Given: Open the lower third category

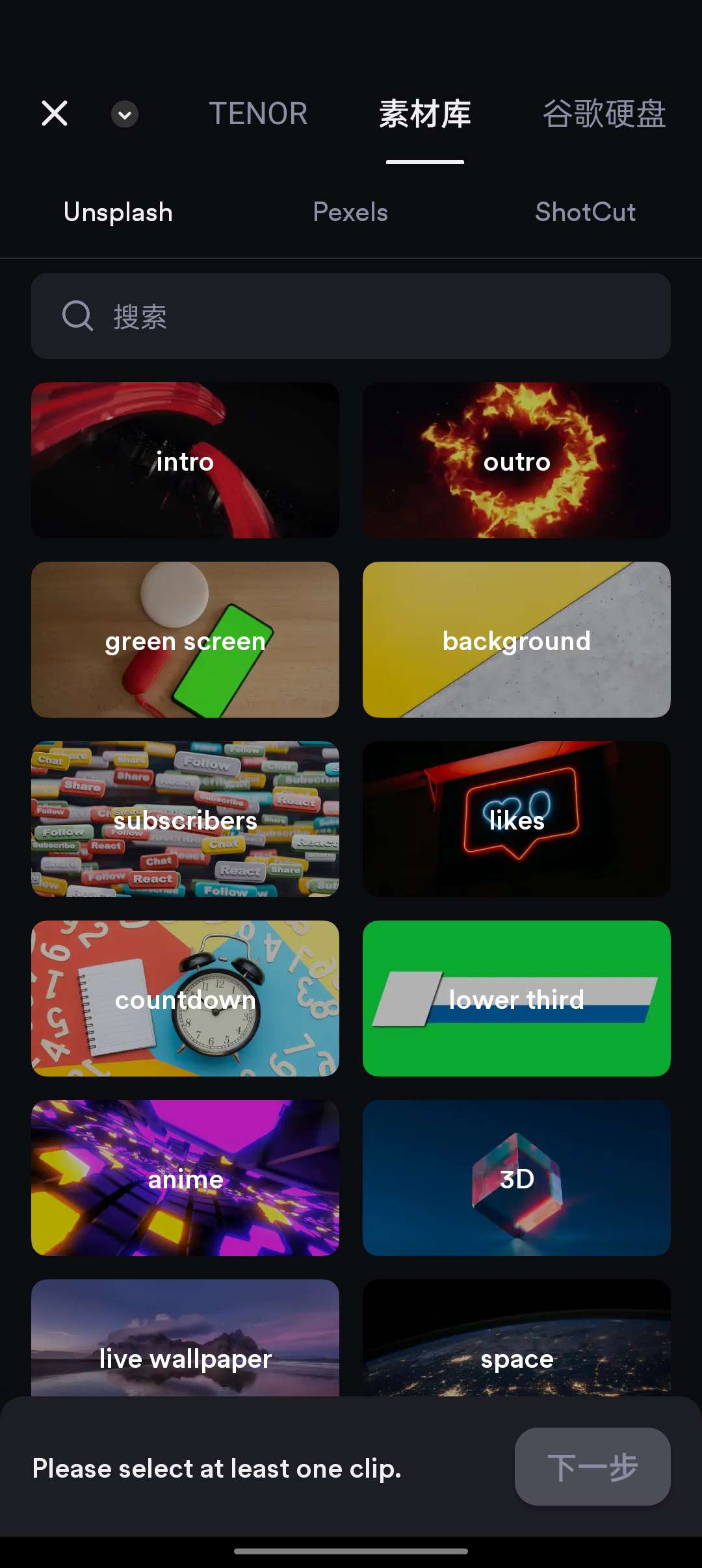Looking at the screenshot, I should [x=517, y=999].
